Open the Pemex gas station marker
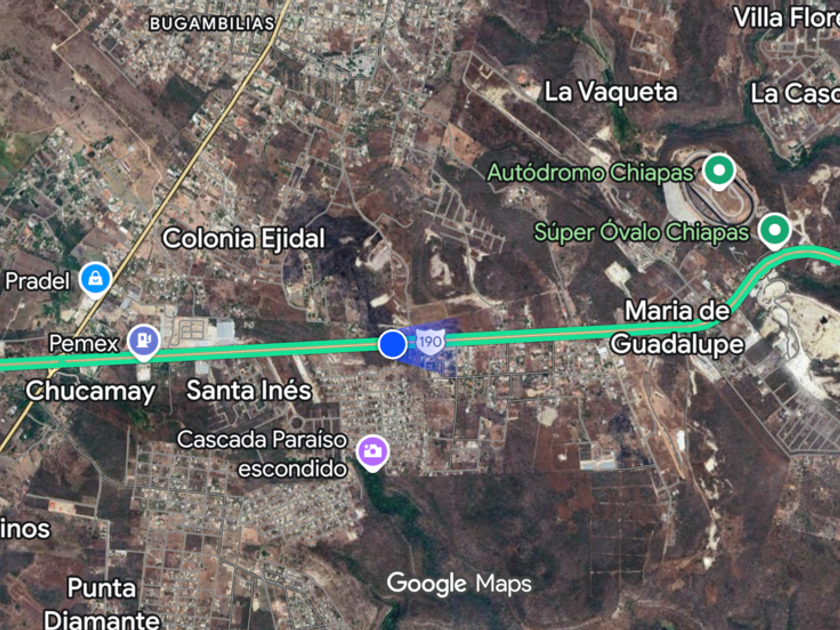The height and width of the screenshot is (630, 840). click(144, 342)
